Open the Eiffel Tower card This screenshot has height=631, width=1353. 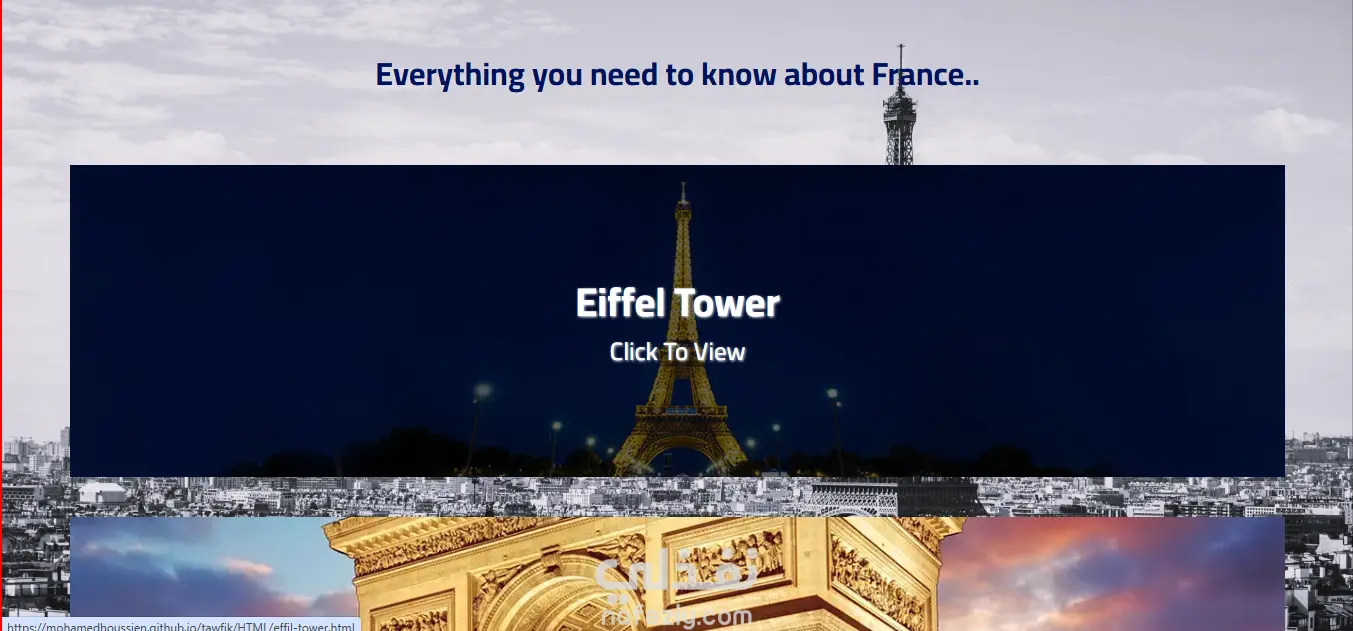tap(677, 321)
